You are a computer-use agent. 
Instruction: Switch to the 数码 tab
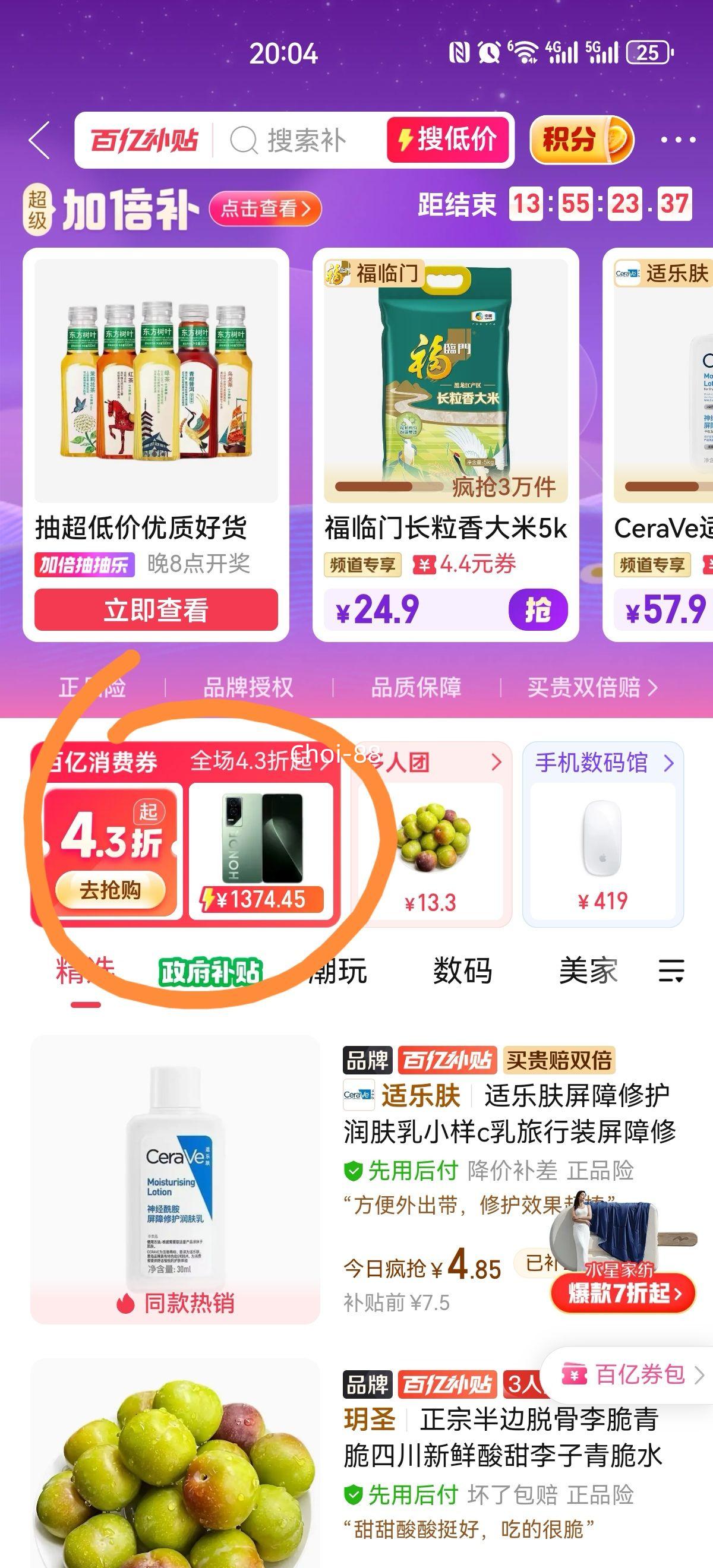[463, 969]
